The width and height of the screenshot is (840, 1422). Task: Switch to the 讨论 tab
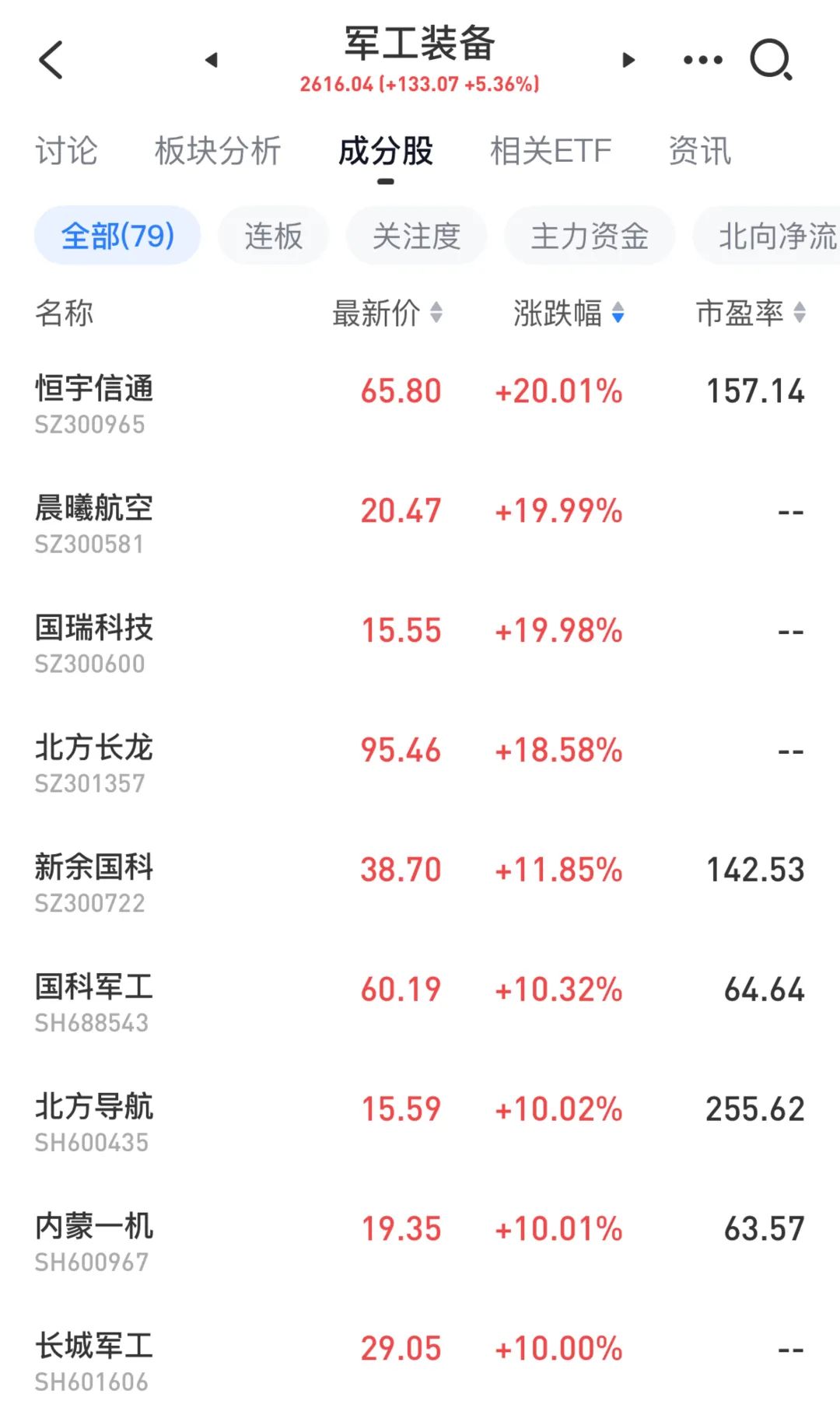tap(66, 151)
